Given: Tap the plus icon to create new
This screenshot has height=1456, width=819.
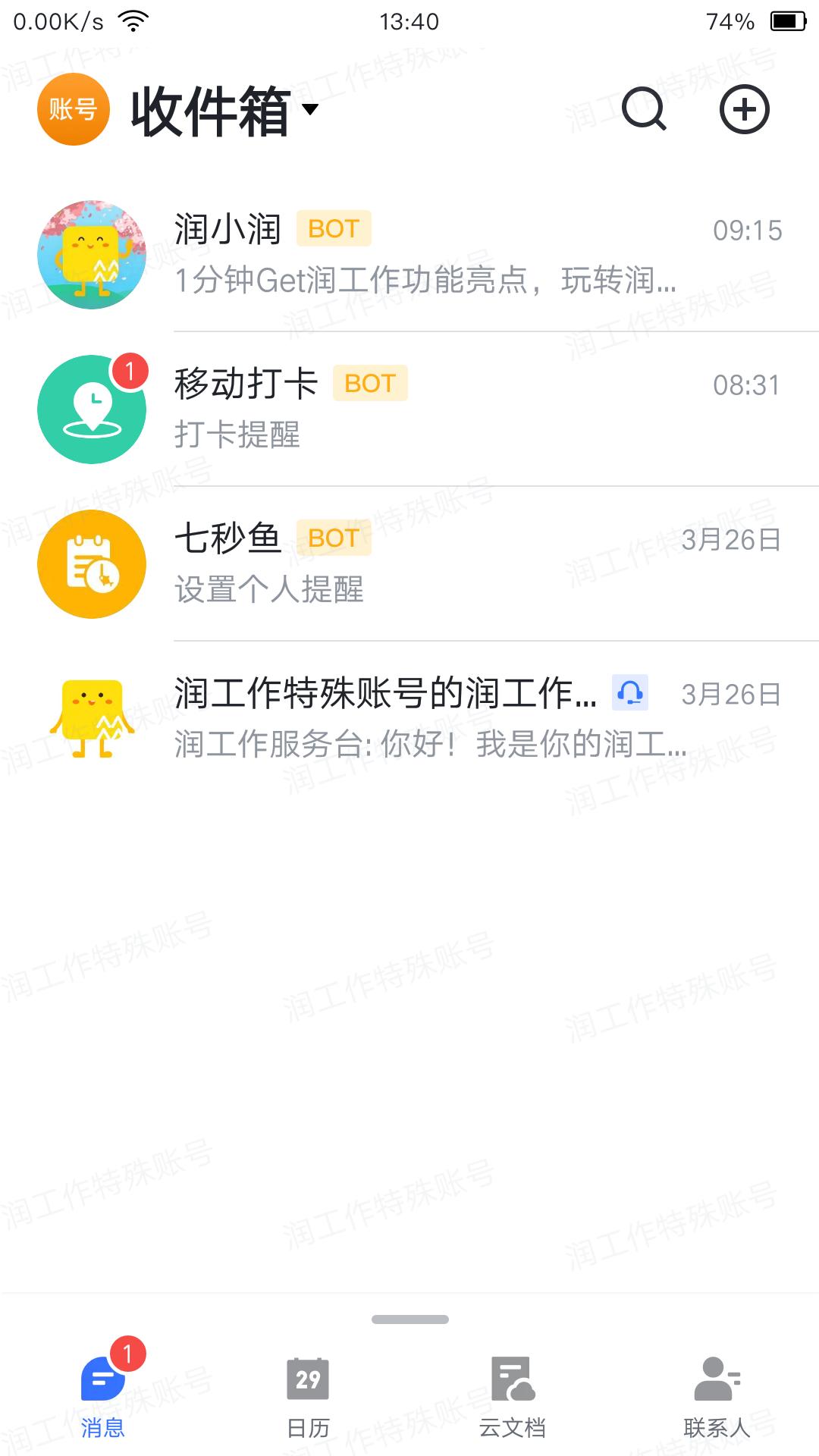Looking at the screenshot, I should (744, 110).
